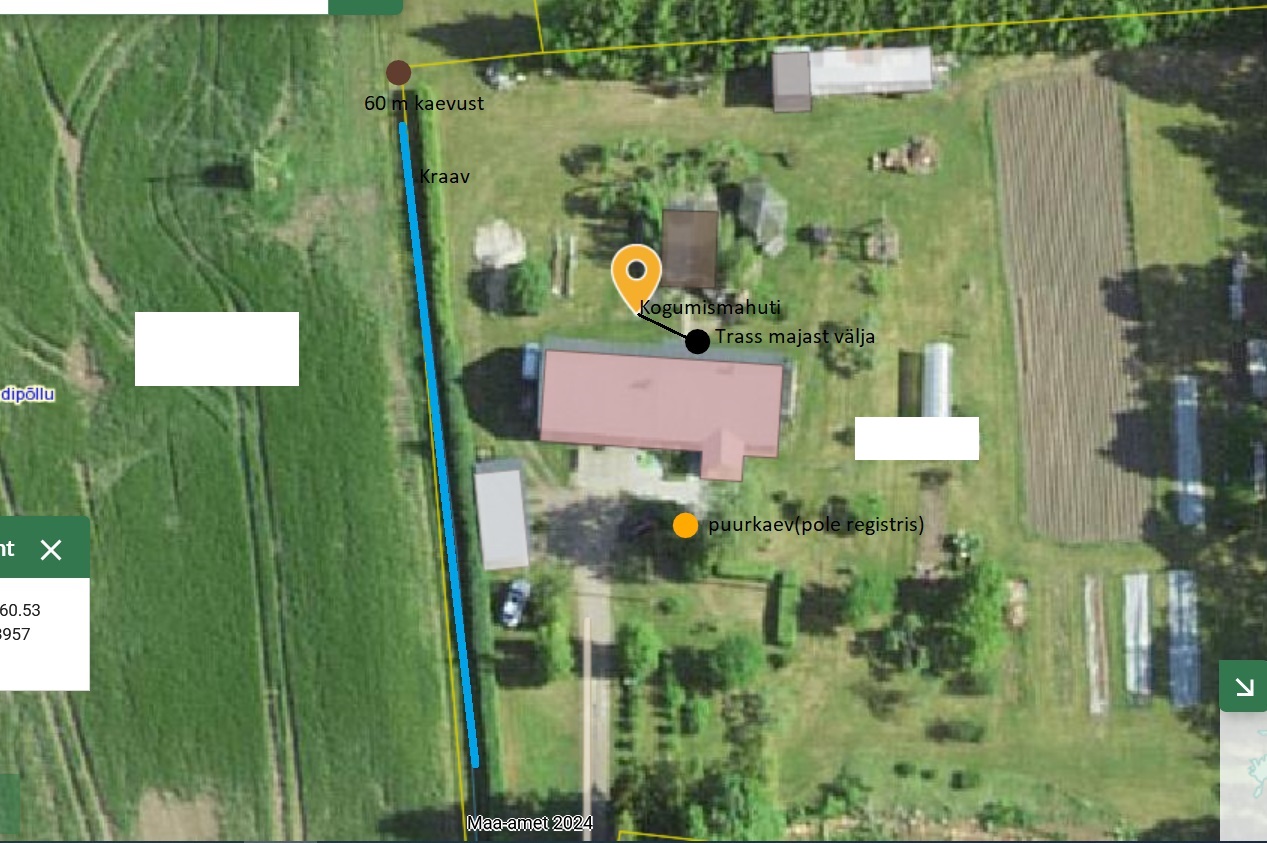This screenshot has height=843, width=1267.
Task: Close the green info panel
Action: [51, 549]
